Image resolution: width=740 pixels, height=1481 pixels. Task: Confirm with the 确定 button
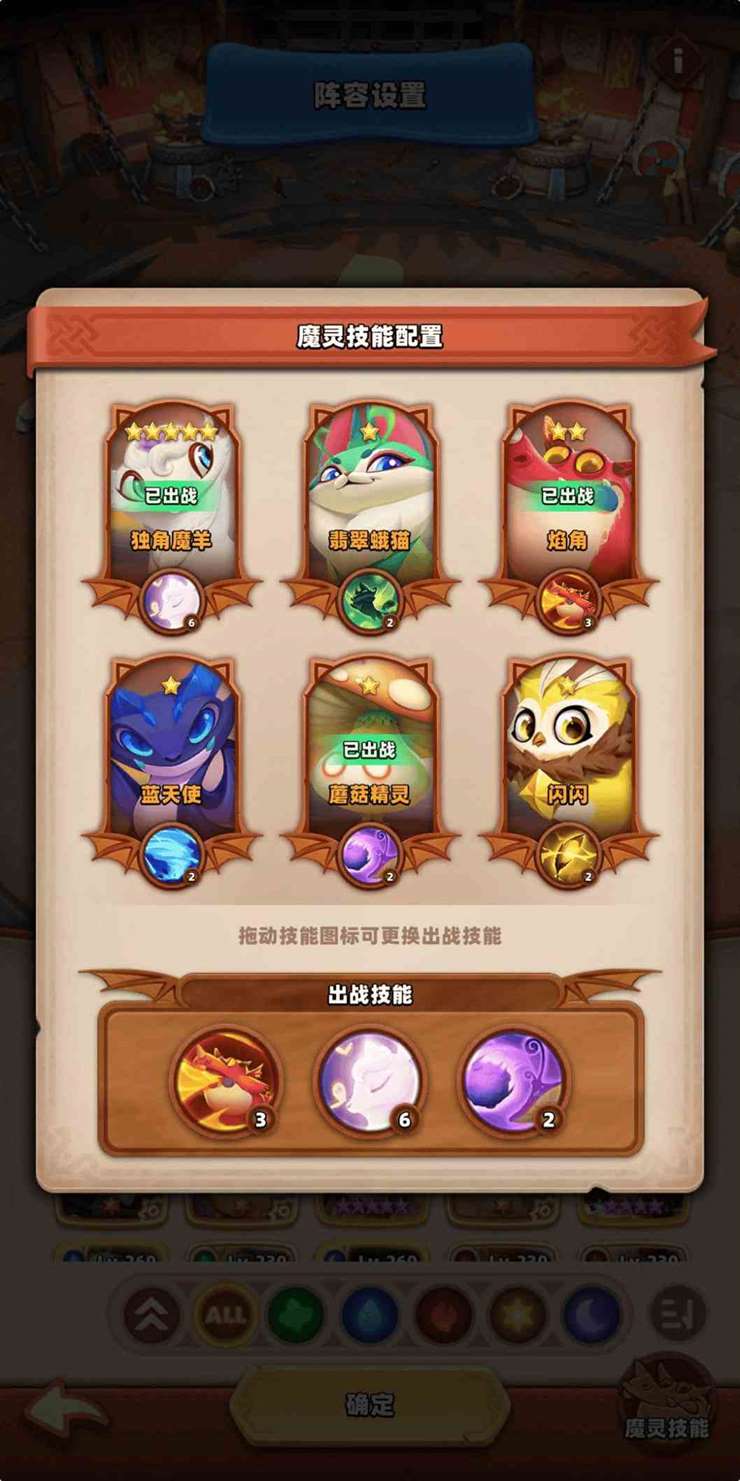(370, 1404)
